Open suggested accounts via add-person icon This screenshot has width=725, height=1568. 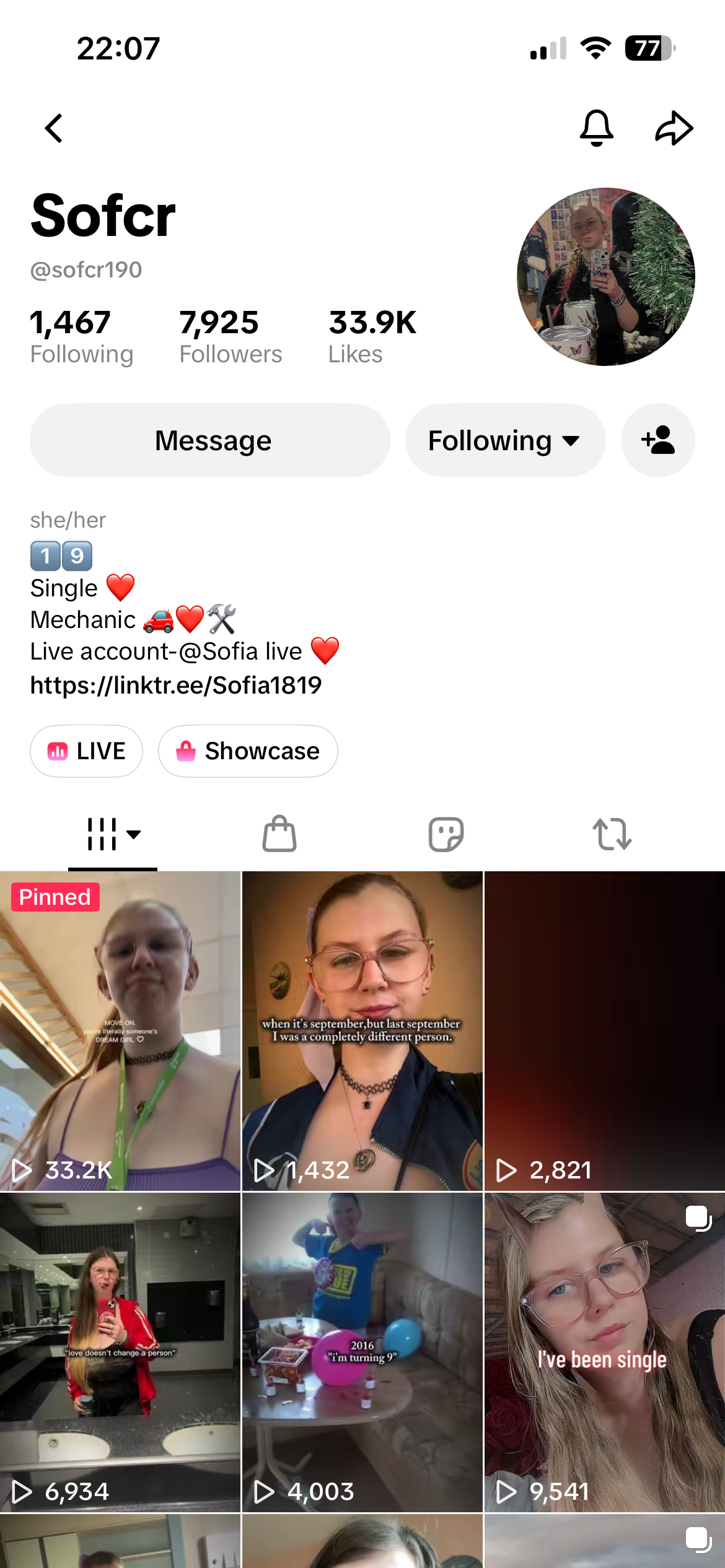(657, 440)
